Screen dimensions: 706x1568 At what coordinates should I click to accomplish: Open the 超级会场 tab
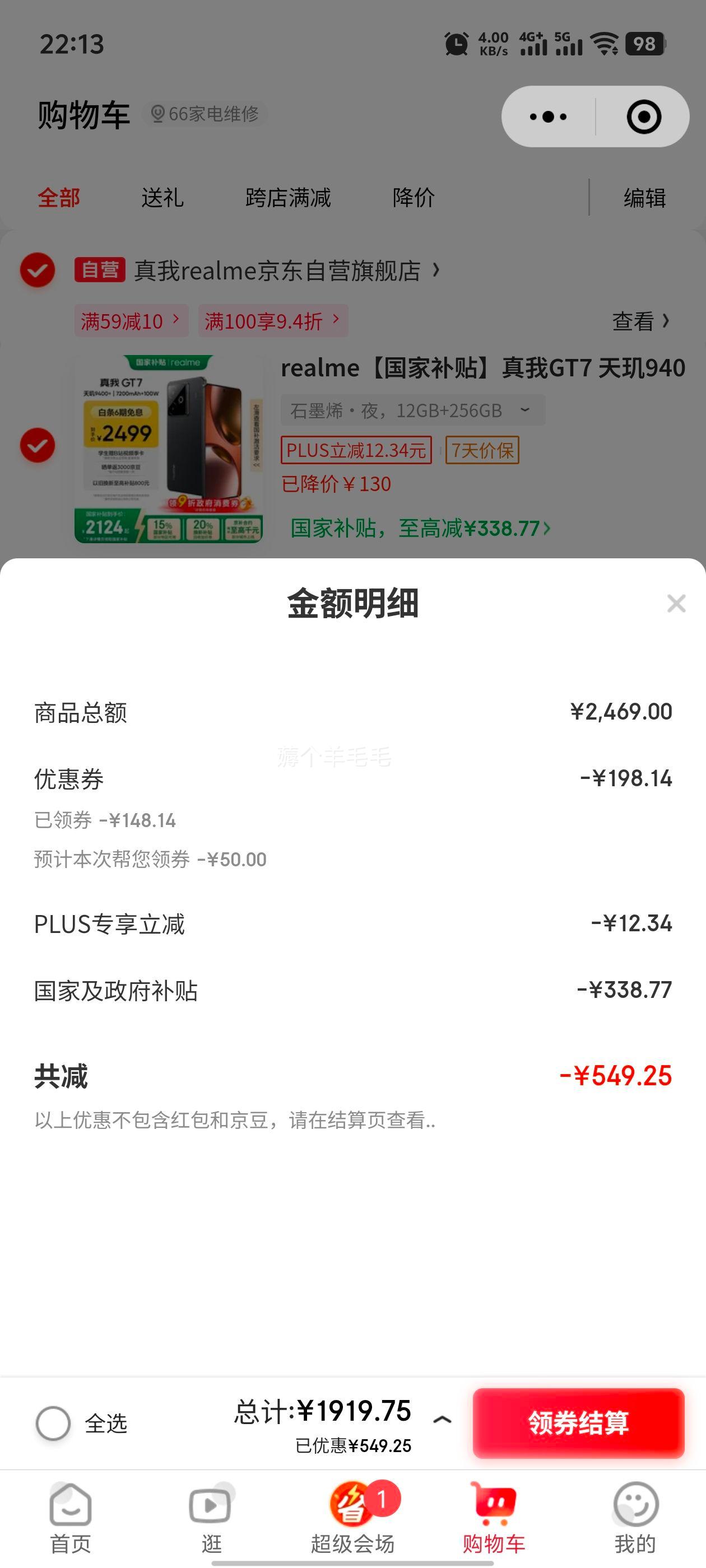coord(352,1518)
